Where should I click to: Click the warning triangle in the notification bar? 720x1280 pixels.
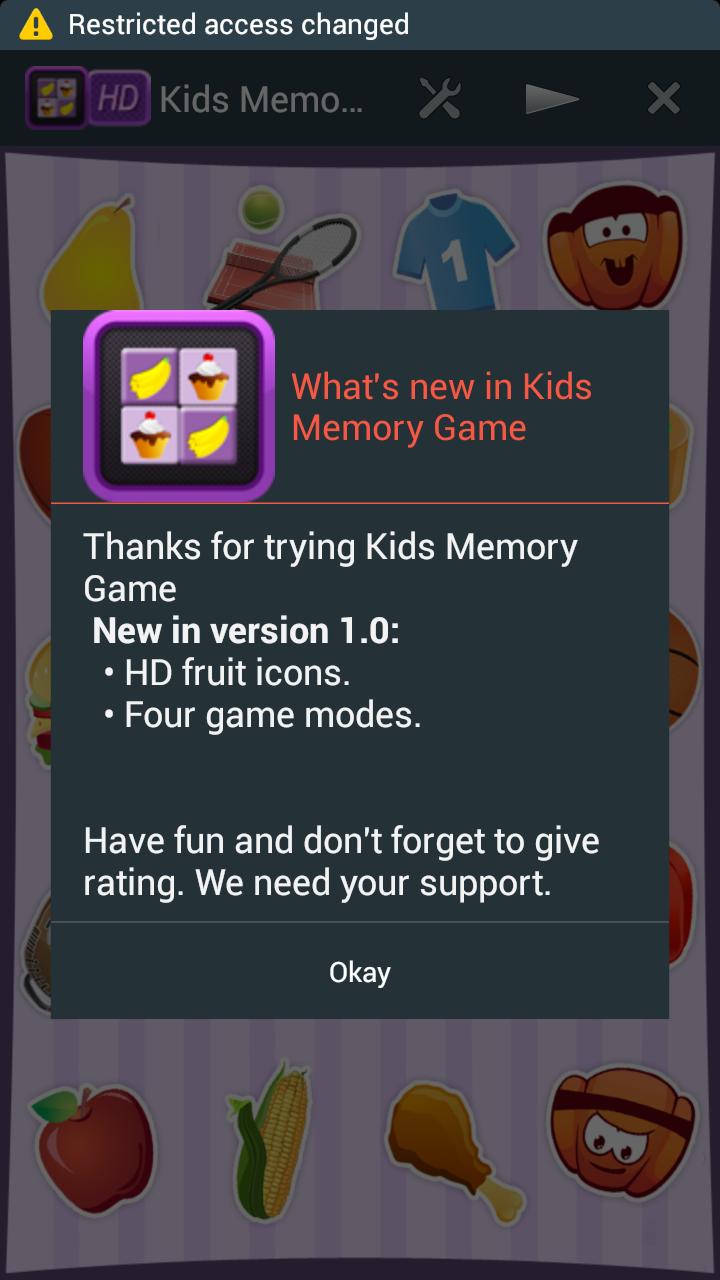(x=38, y=24)
